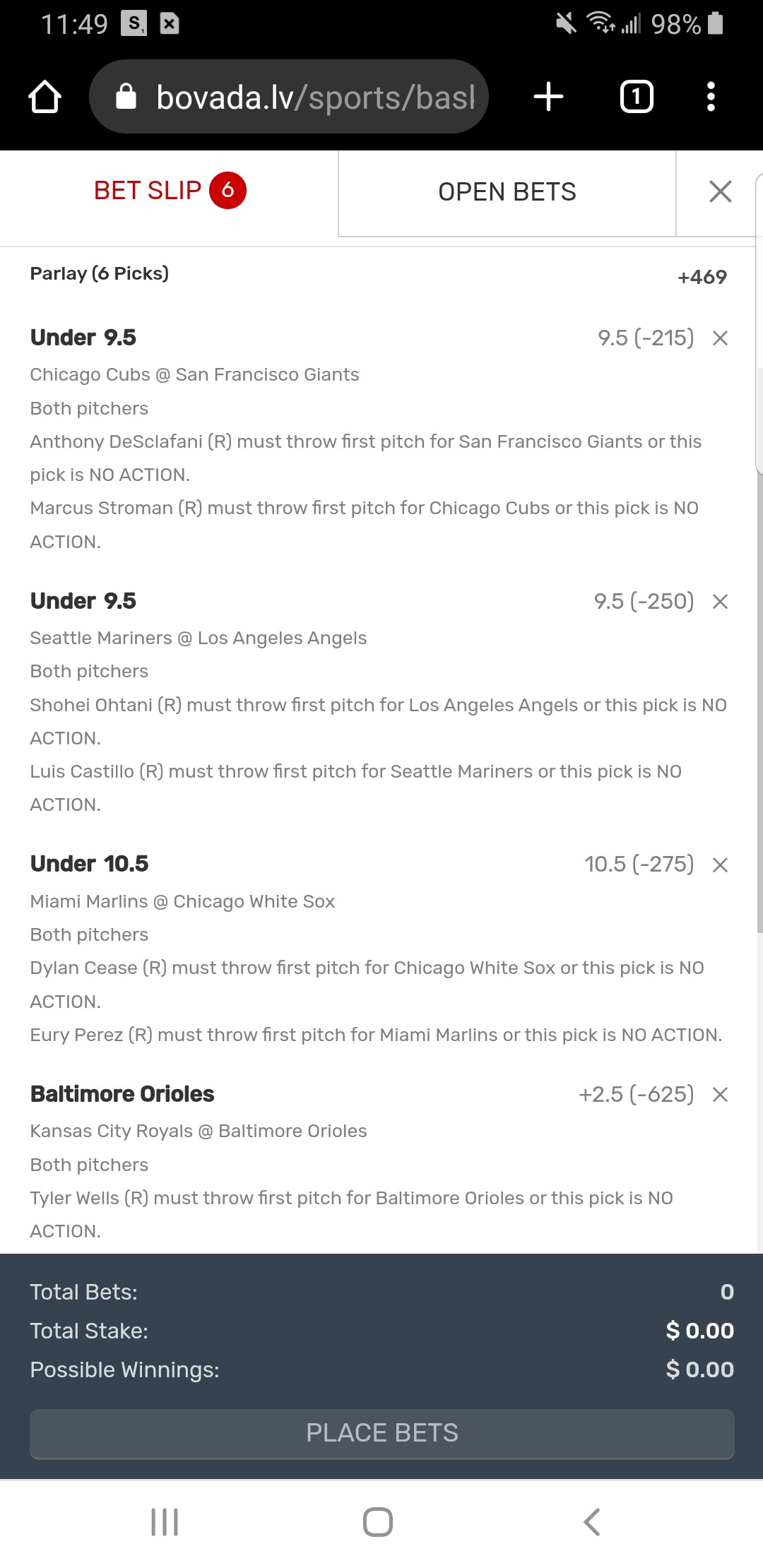Close the bet slip panel

click(720, 191)
